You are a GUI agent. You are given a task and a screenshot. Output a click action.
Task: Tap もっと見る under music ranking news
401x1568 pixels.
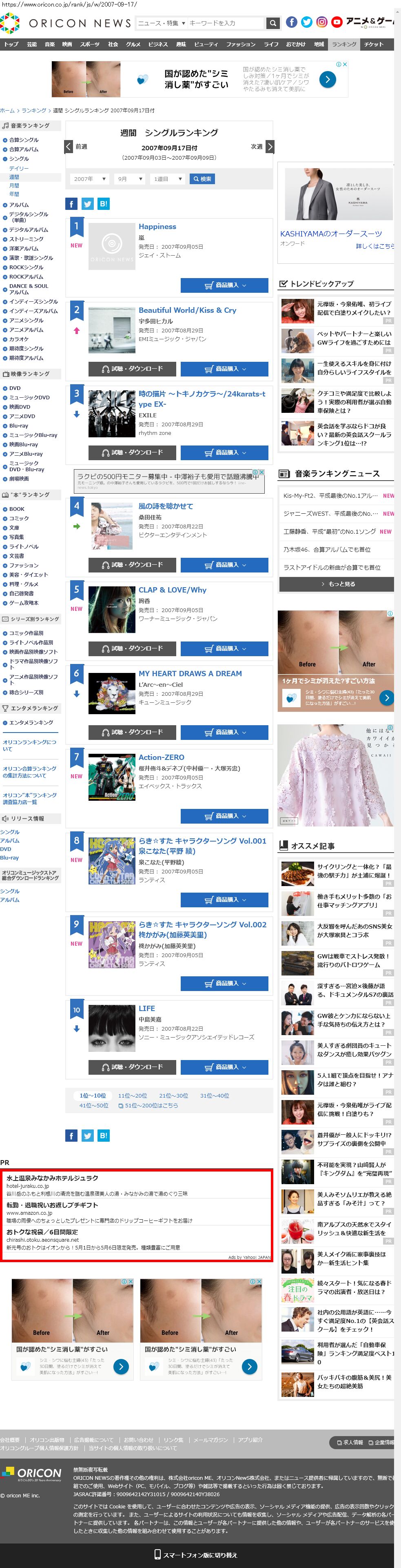tap(337, 584)
